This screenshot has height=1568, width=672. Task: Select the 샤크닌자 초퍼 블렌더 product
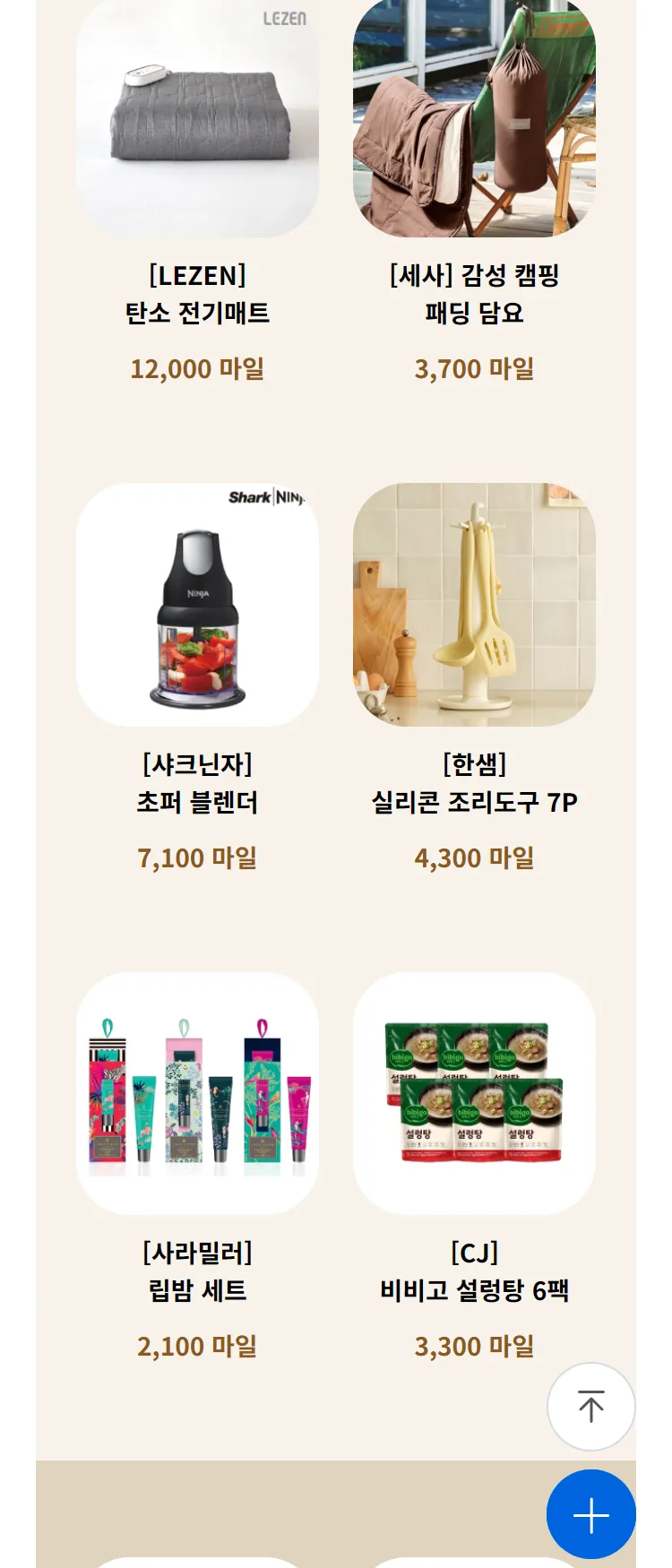coord(197,605)
